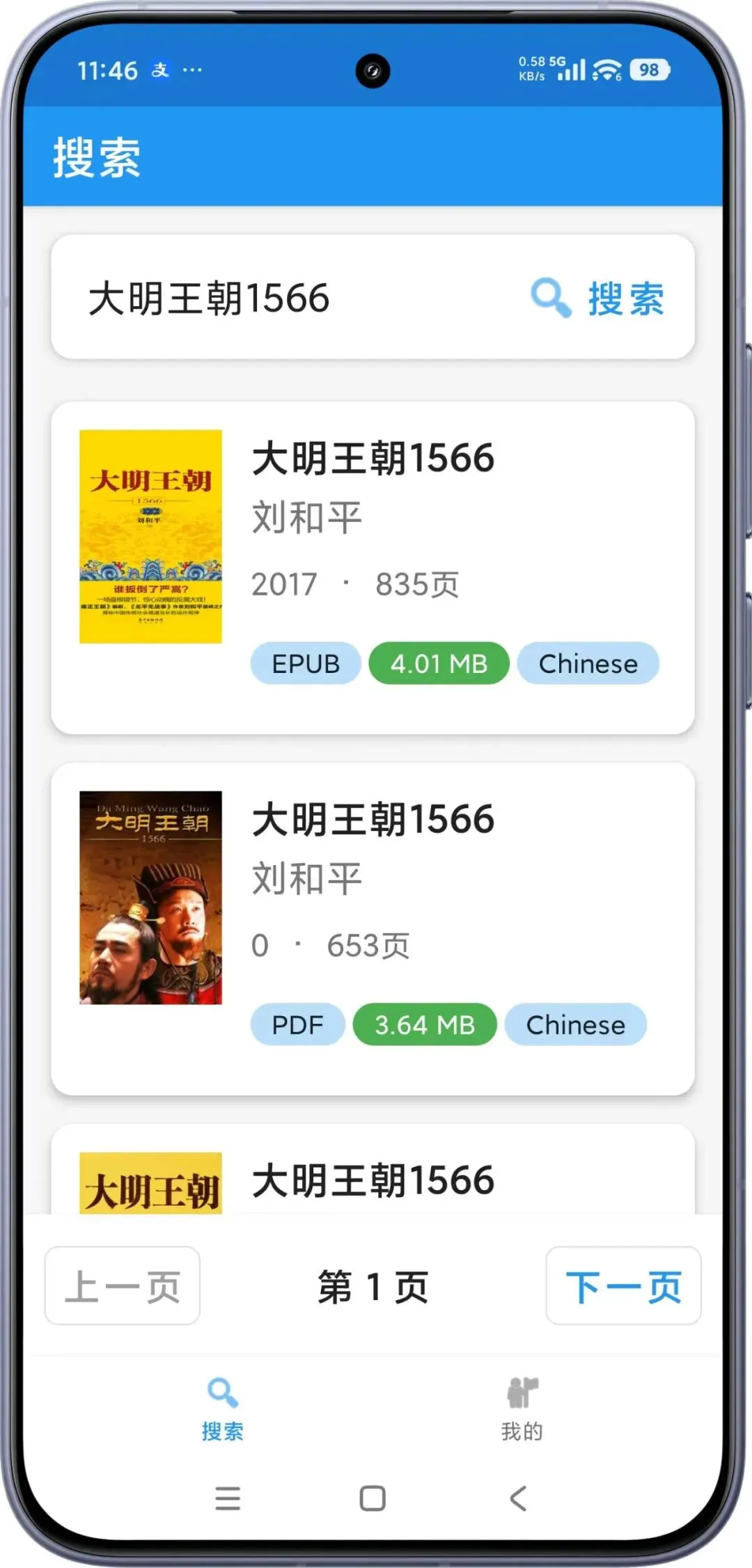Open the third, partially visible 大明王朝1566 result
This screenshot has height=1568, width=752.
tap(373, 1171)
